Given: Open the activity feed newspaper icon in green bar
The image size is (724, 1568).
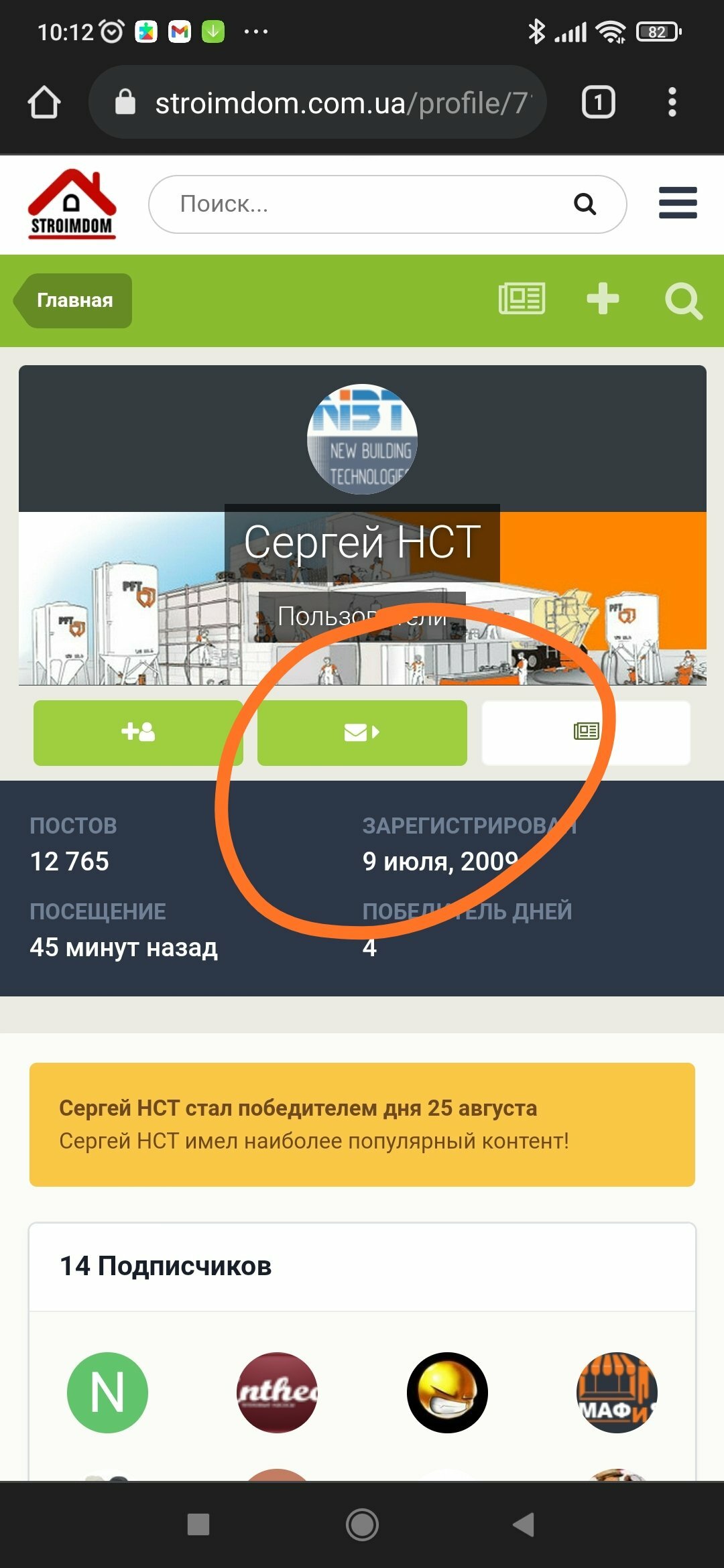Looking at the screenshot, I should [x=522, y=299].
